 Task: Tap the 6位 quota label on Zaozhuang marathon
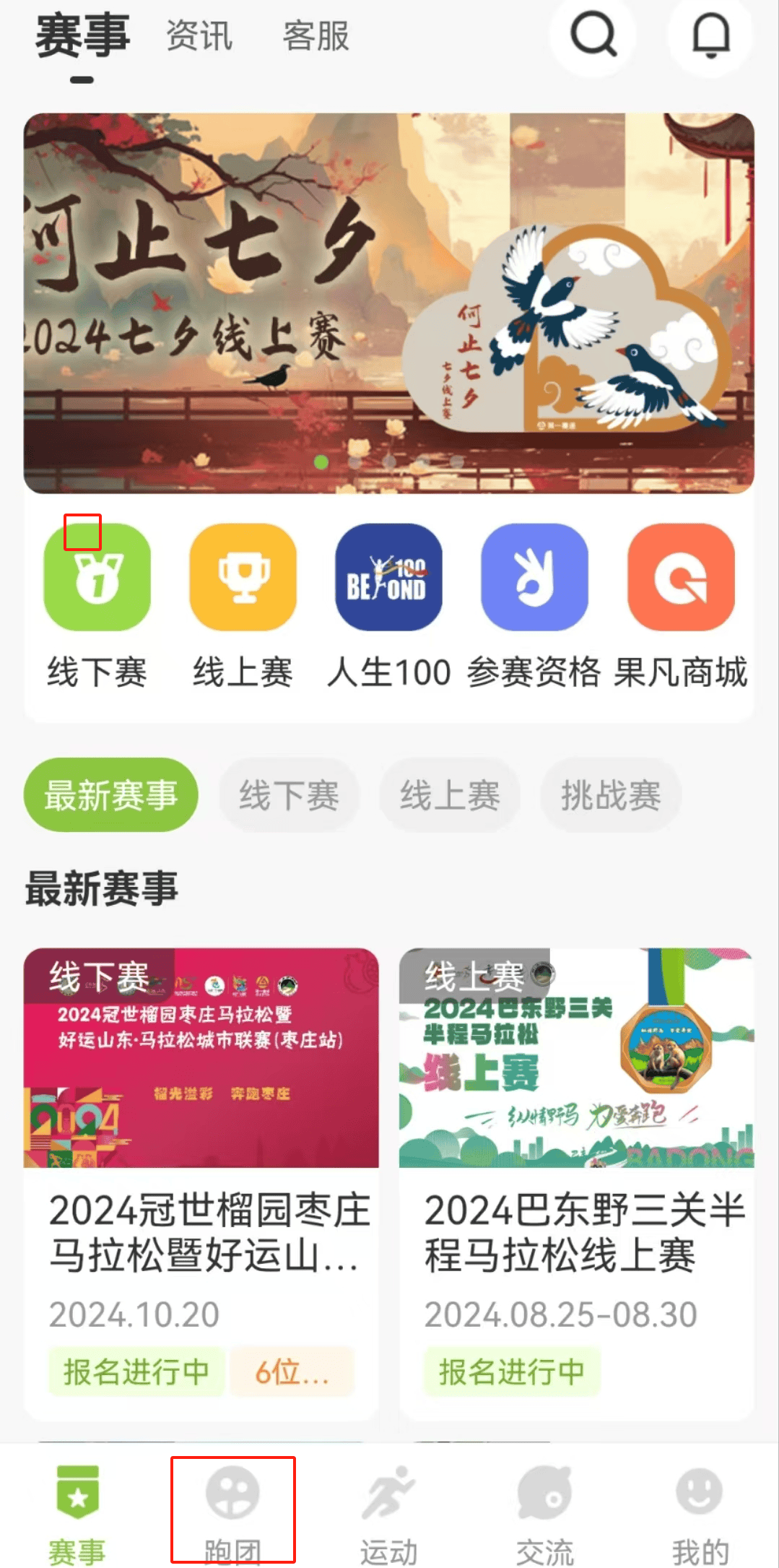[292, 1371]
